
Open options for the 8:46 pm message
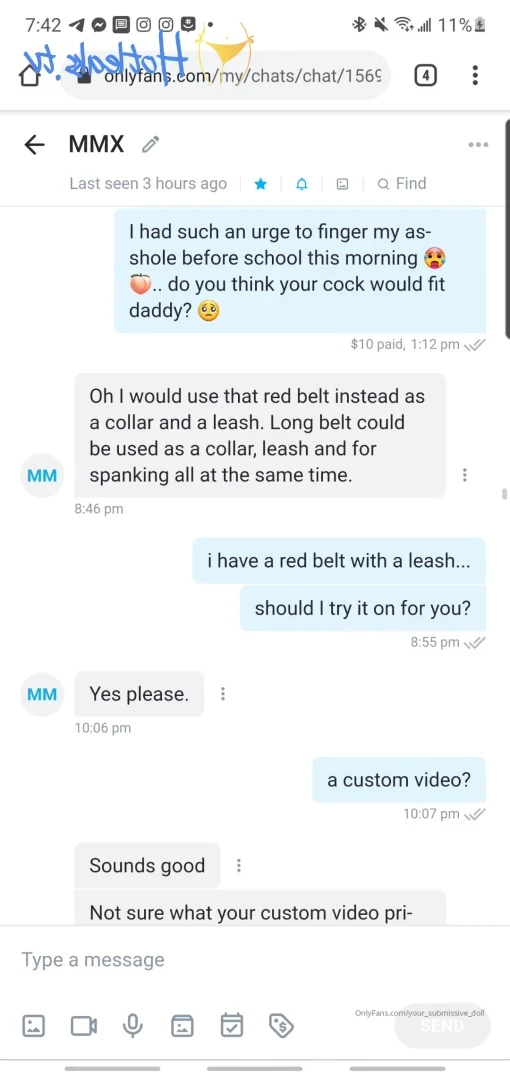click(x=465, y=474)
